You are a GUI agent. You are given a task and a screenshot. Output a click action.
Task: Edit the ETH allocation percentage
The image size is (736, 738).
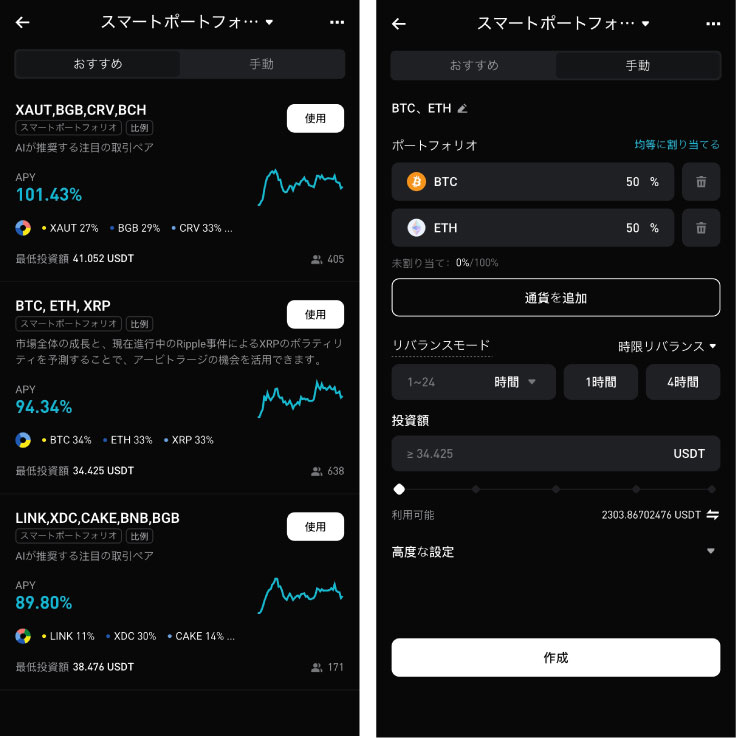pyautogui.click(x=632, y=228)
